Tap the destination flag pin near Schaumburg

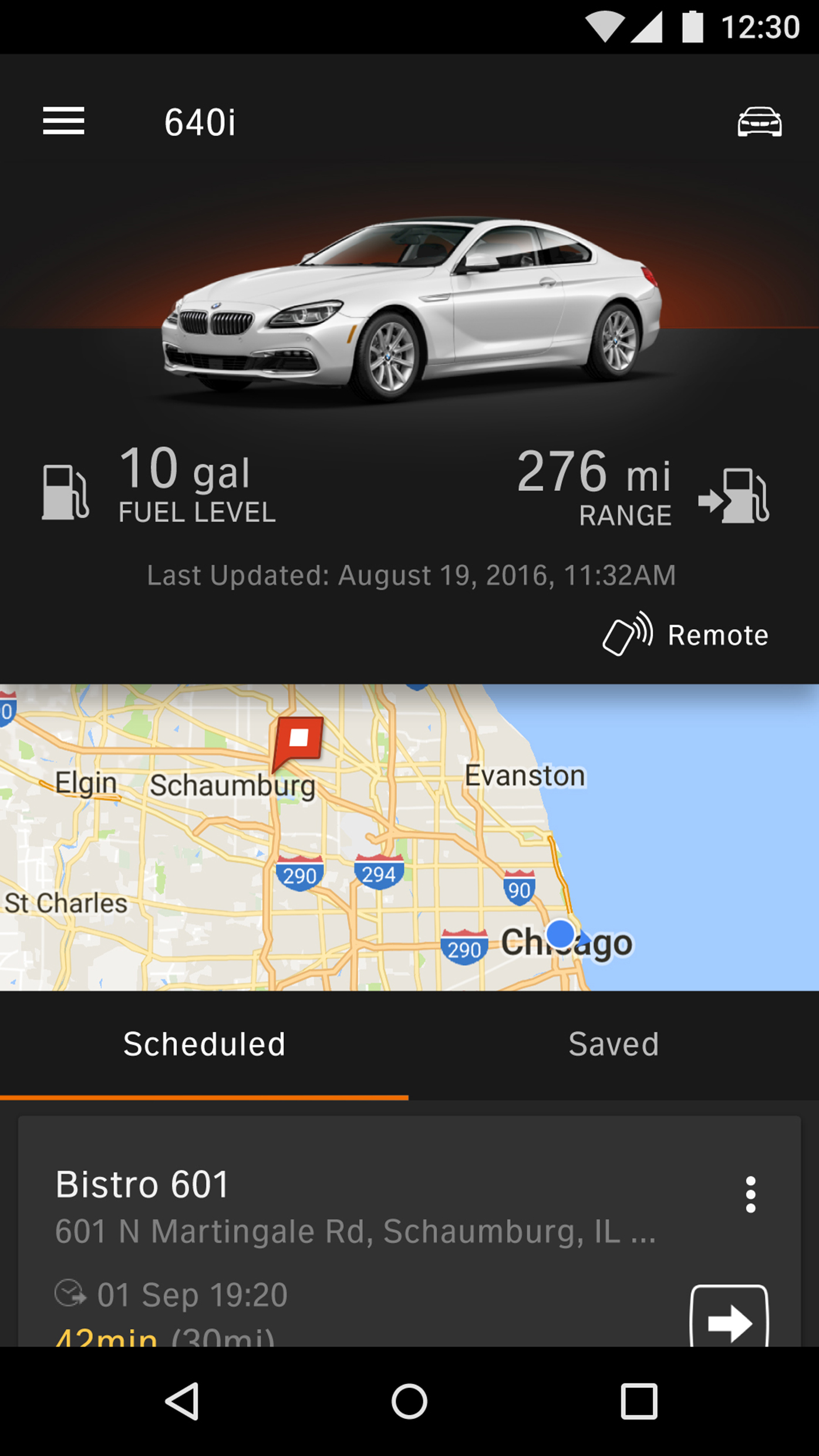click(x=298, y=740)
